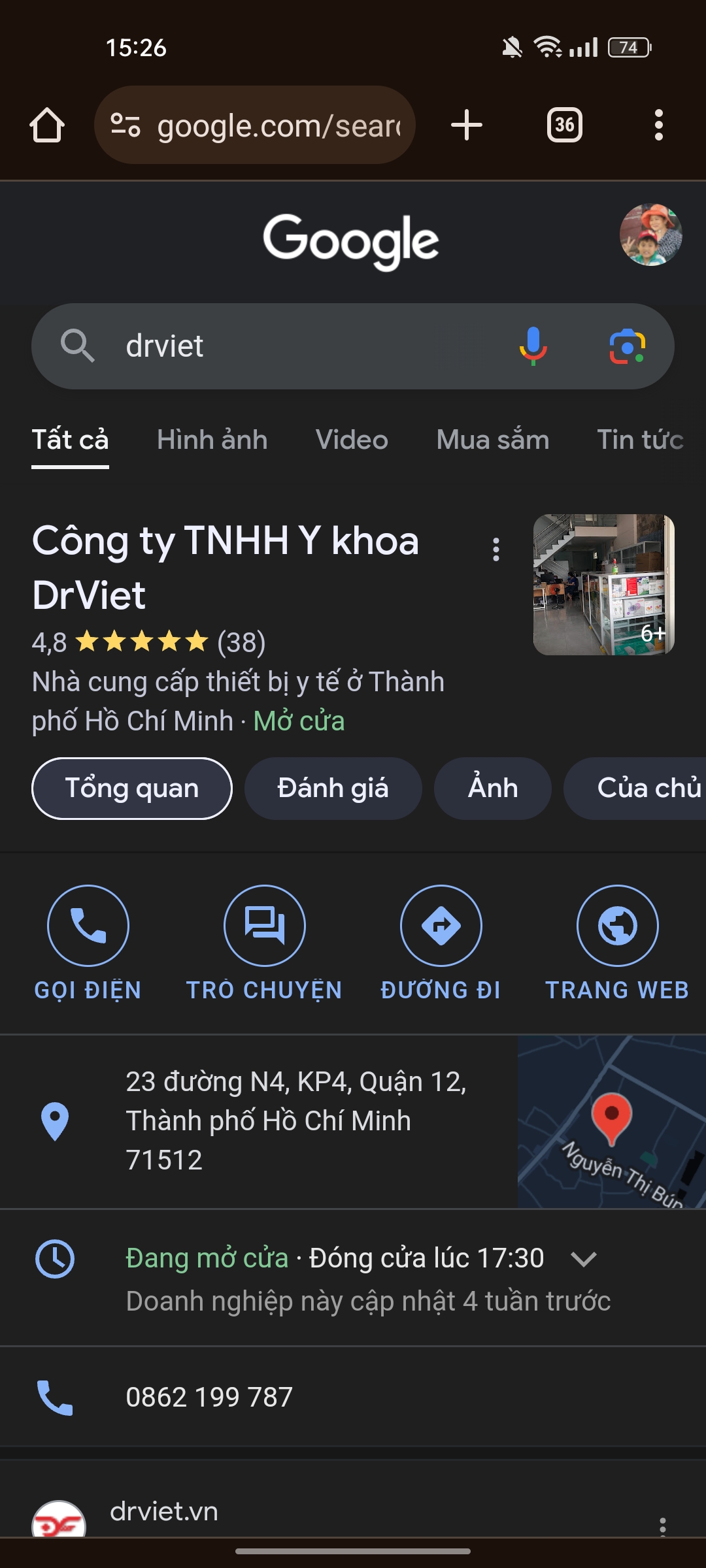Tap the google.com address bar
The height and width of the screenshot is (1568, 706).
255,125
